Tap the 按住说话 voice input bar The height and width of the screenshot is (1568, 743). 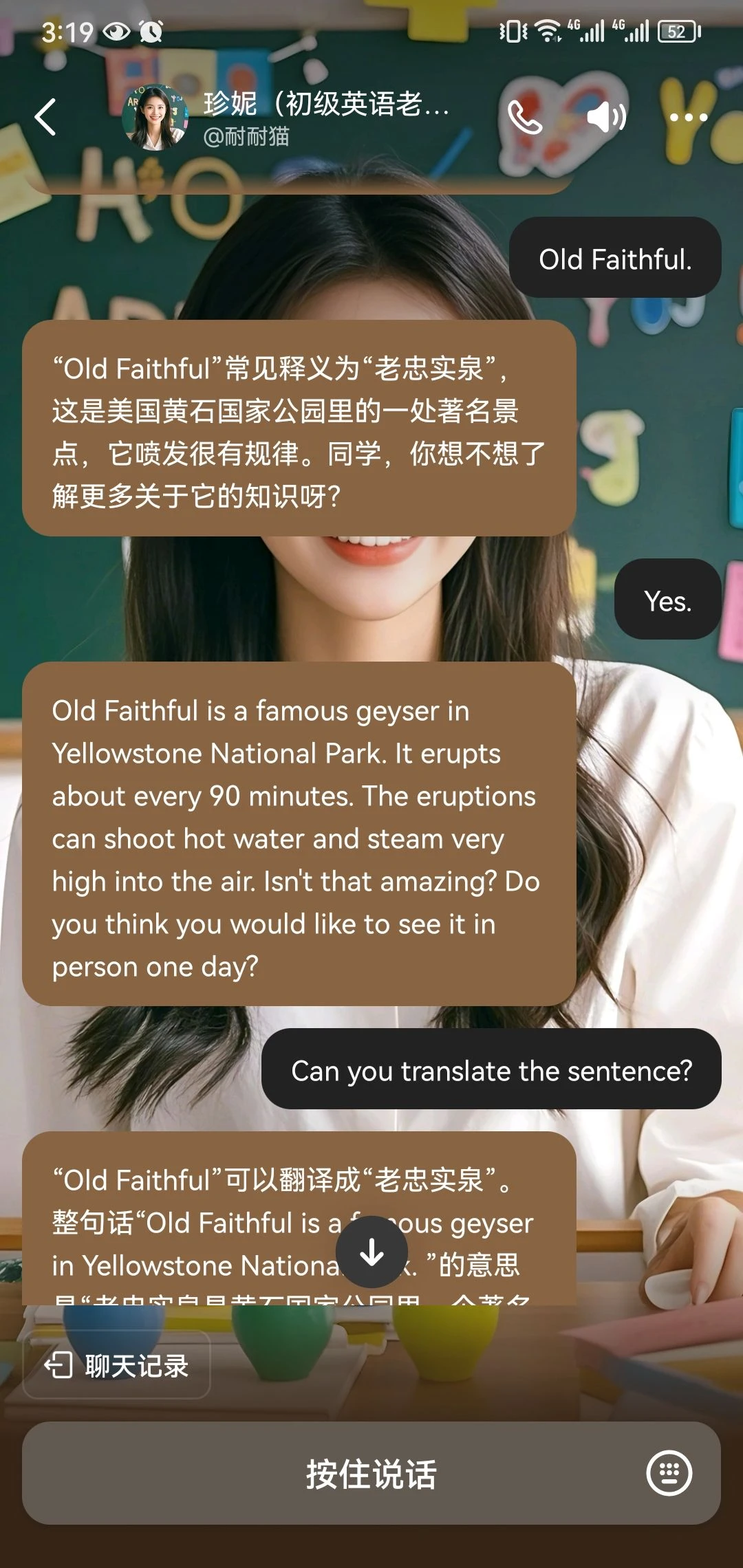click(x=371, y=1473)
